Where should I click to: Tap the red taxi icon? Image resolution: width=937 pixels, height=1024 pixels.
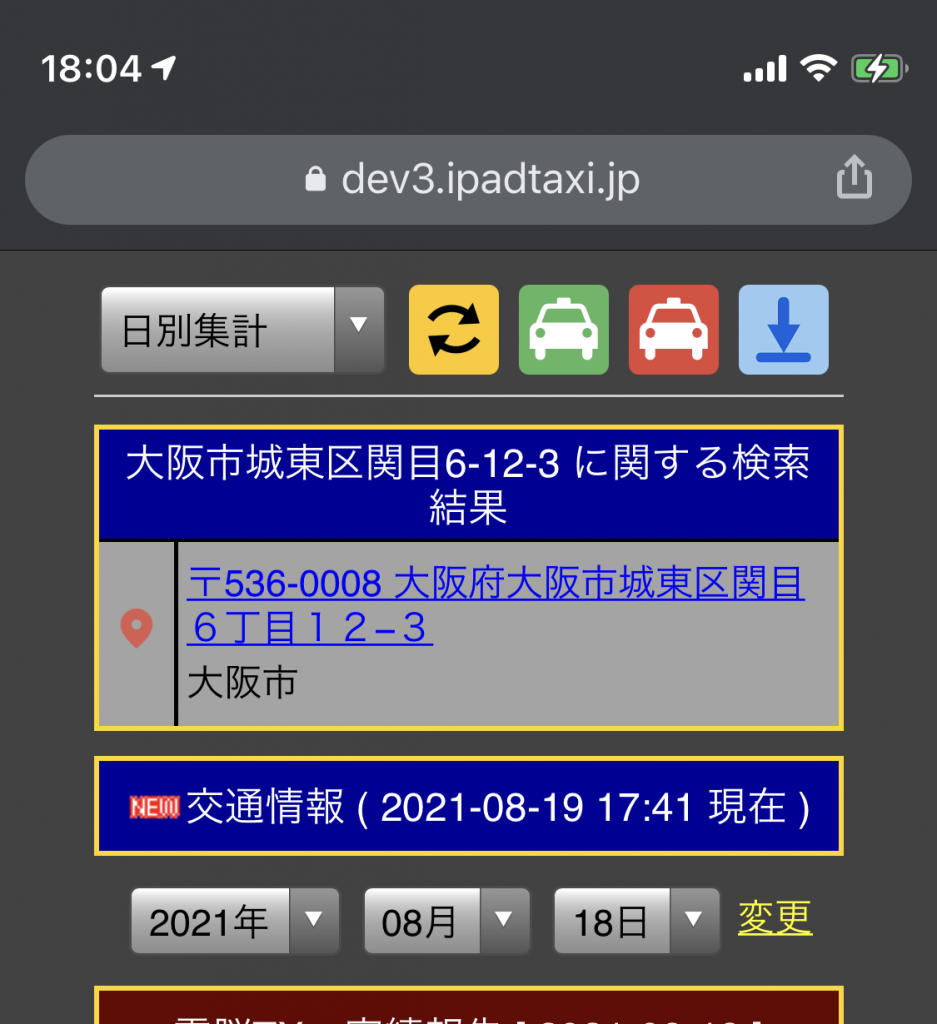tap(673, 330)
